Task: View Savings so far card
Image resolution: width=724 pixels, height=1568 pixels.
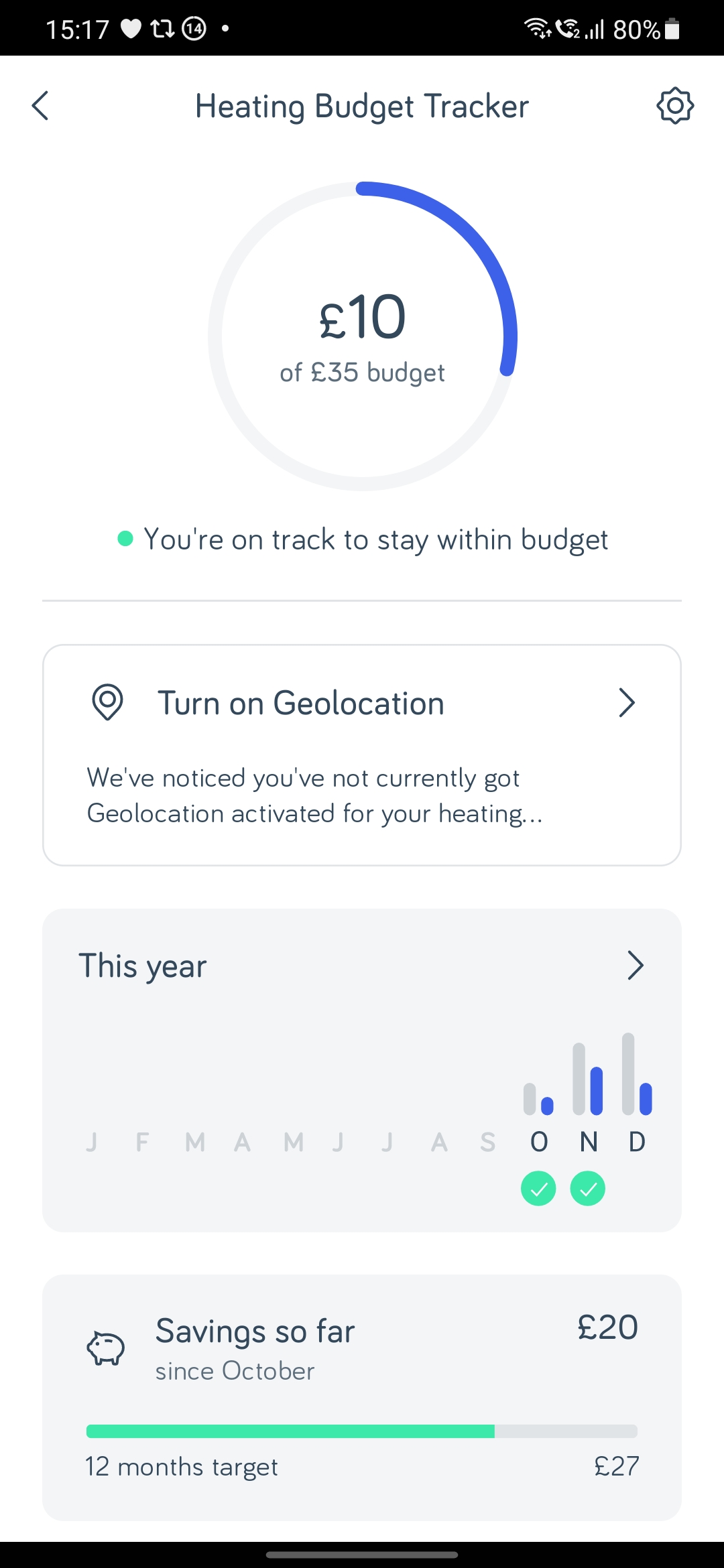Action: click(362, 1397)
